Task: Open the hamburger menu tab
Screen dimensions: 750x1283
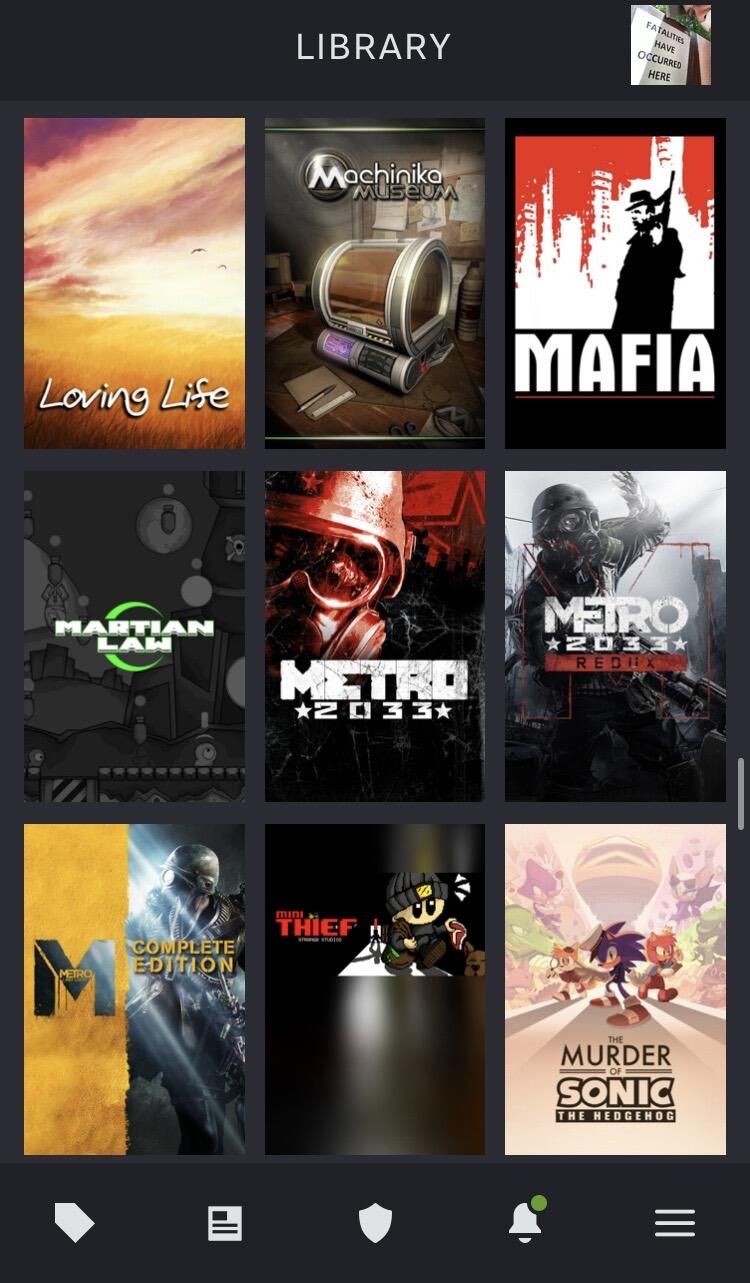Action: coord(675,1222)
